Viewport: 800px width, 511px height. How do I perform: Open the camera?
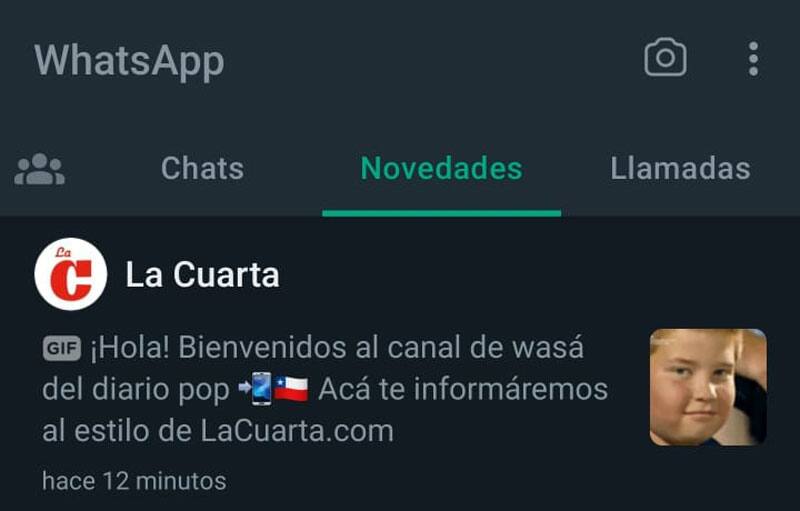pos(665,58)
